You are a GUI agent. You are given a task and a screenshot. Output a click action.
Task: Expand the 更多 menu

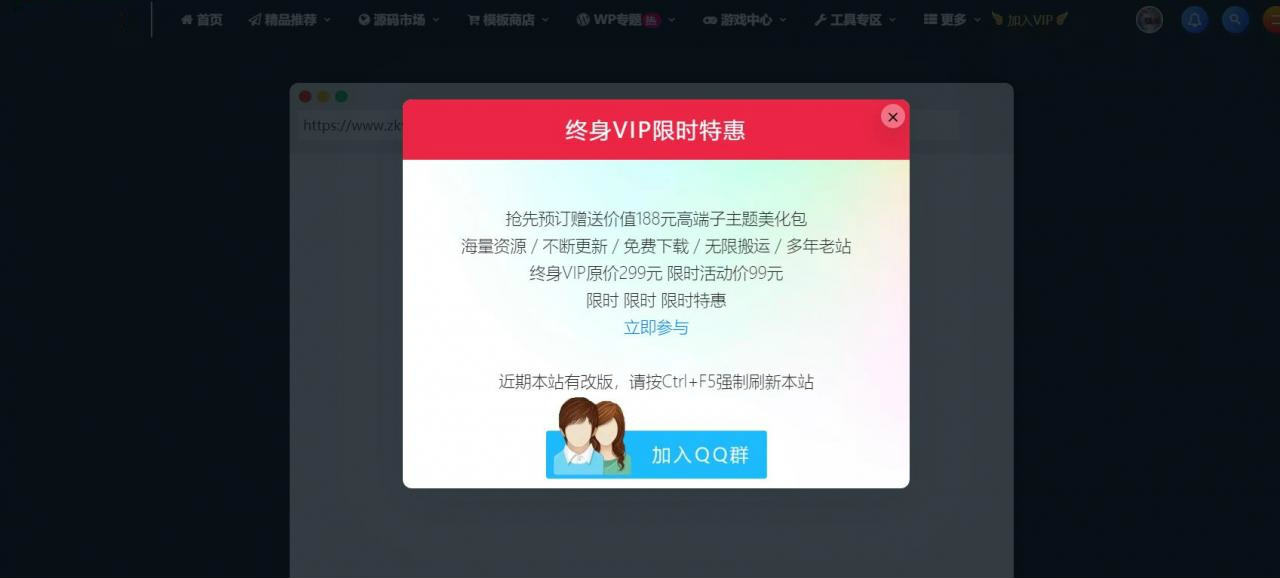(x=952, y=19)
